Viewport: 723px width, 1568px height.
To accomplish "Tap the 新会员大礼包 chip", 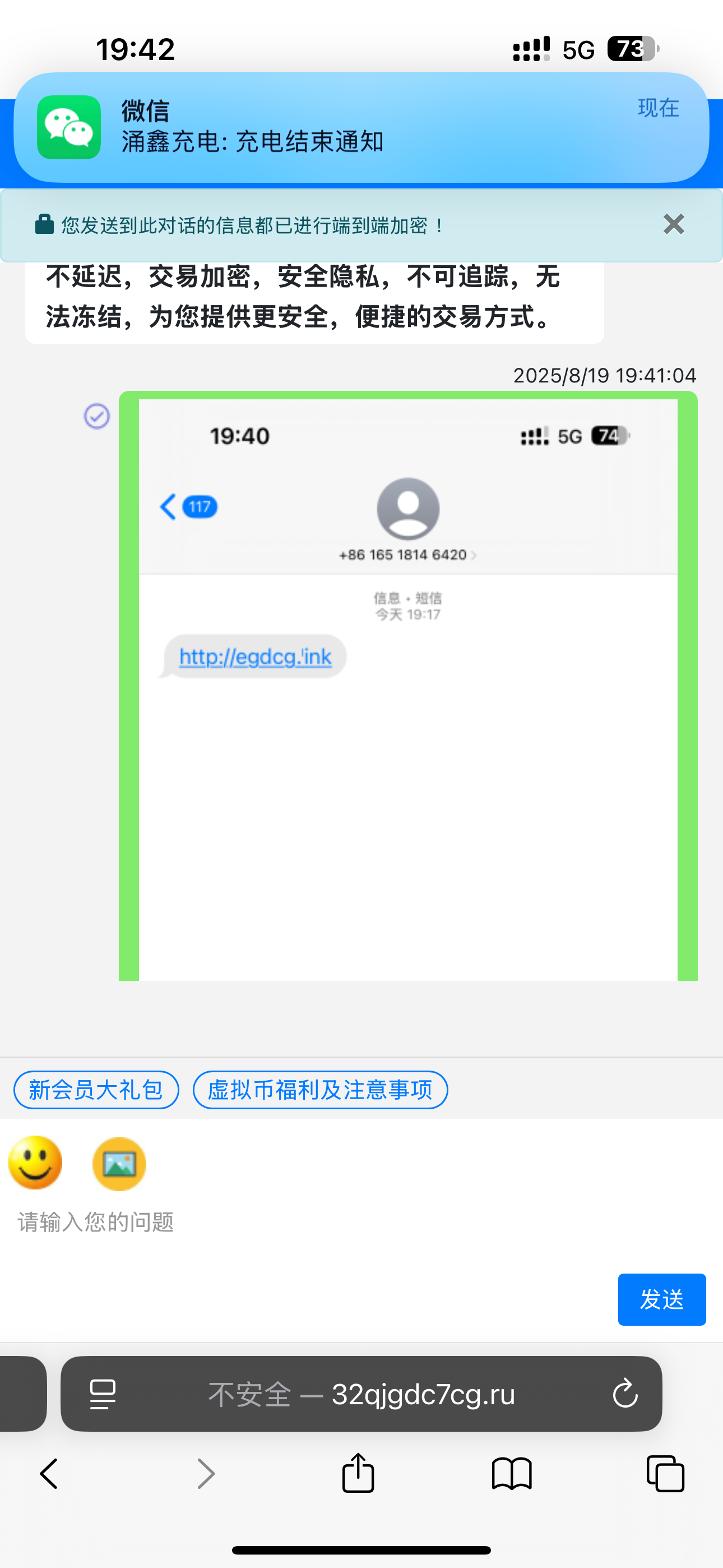I will pyautogui.click(x=96, y=1090).
